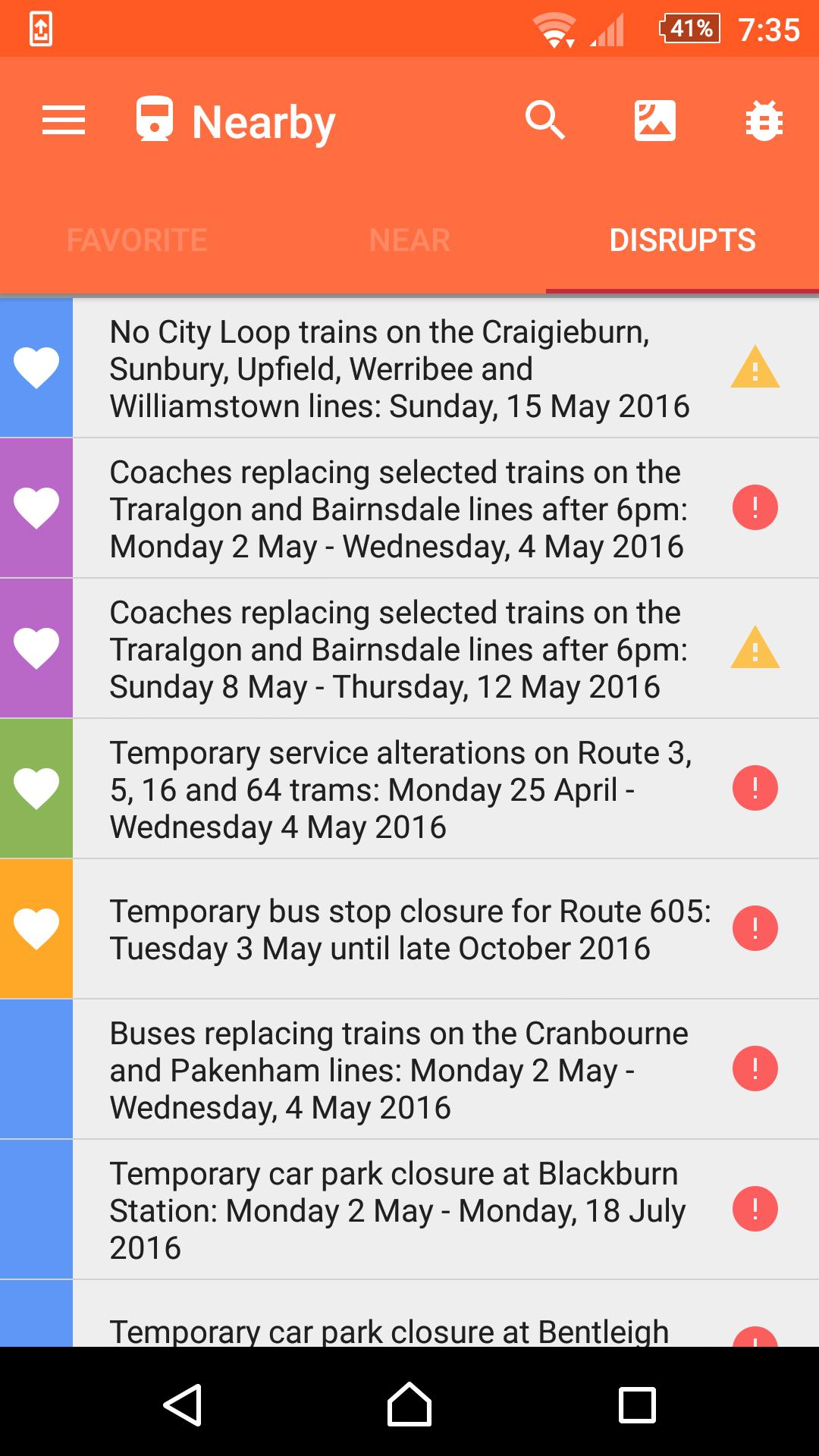Tap the red exclamation on the tram alterations alert
This screenshot has width=819, height=1456.
pyautogui.click(x=755, y=789)
